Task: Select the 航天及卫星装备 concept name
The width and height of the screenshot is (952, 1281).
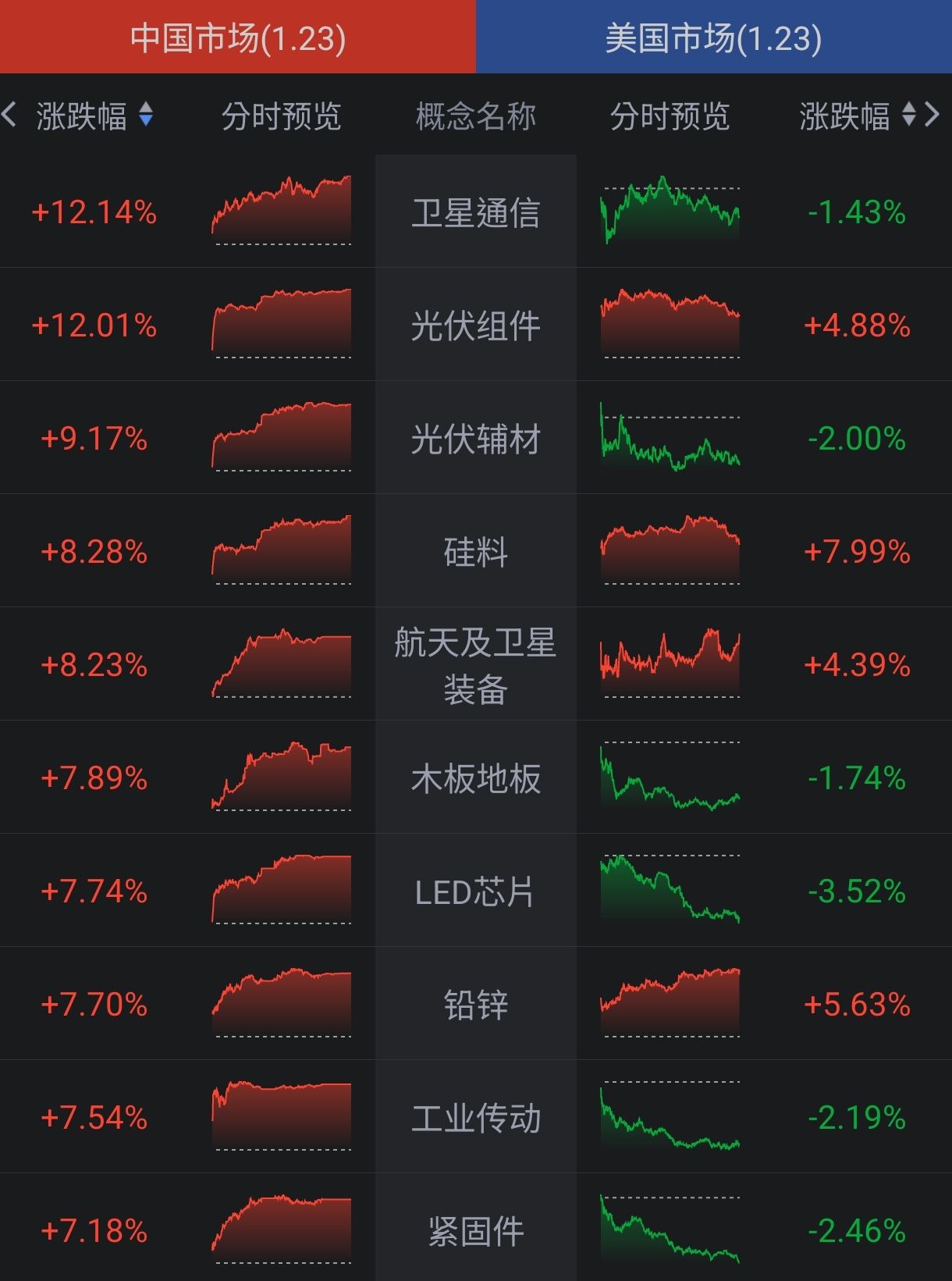Action: [476, 665]
